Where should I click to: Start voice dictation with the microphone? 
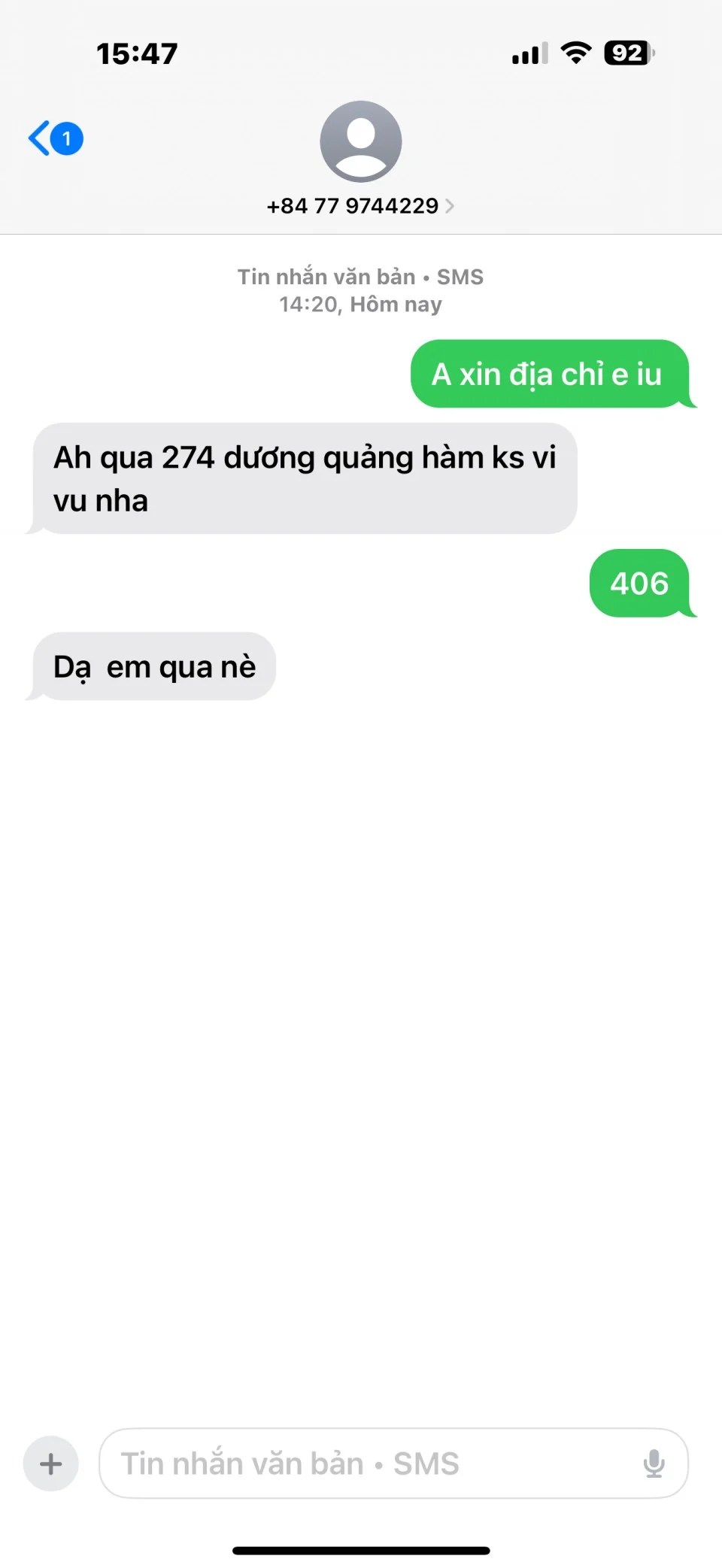coord(654,1463)
